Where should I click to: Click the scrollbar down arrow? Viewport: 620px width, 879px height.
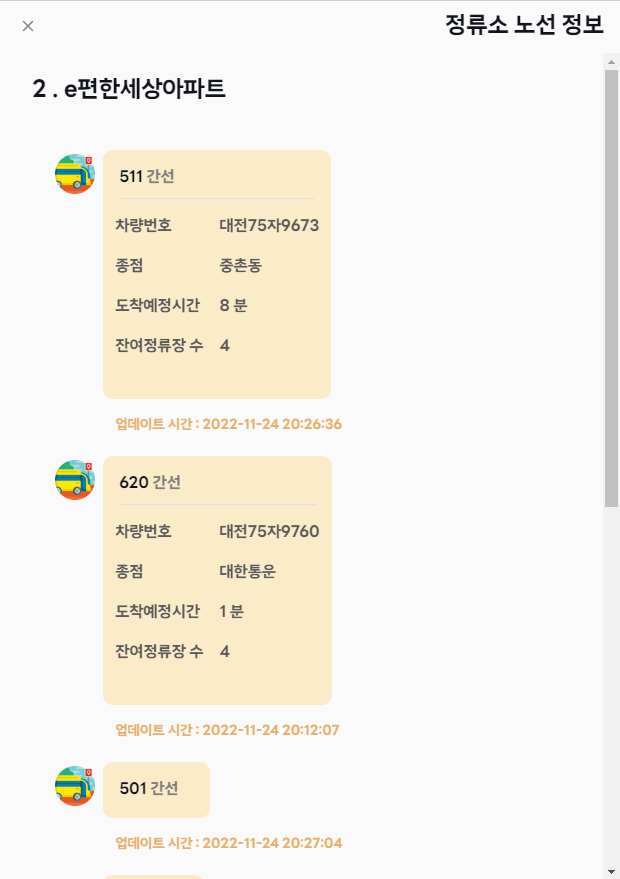[611, 870]
